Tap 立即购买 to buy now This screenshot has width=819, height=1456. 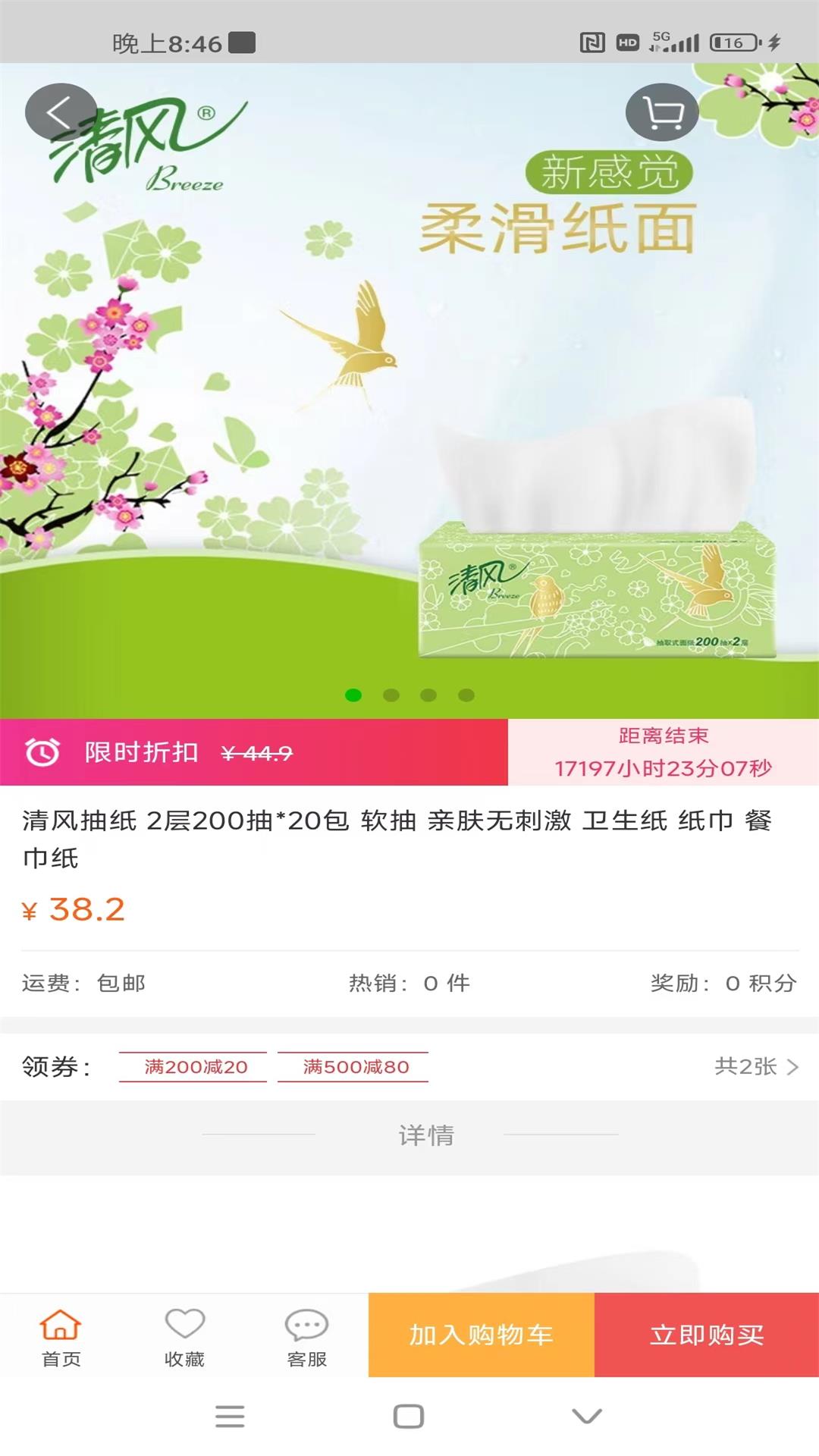pyautogui.click(x=707, y=1335)
